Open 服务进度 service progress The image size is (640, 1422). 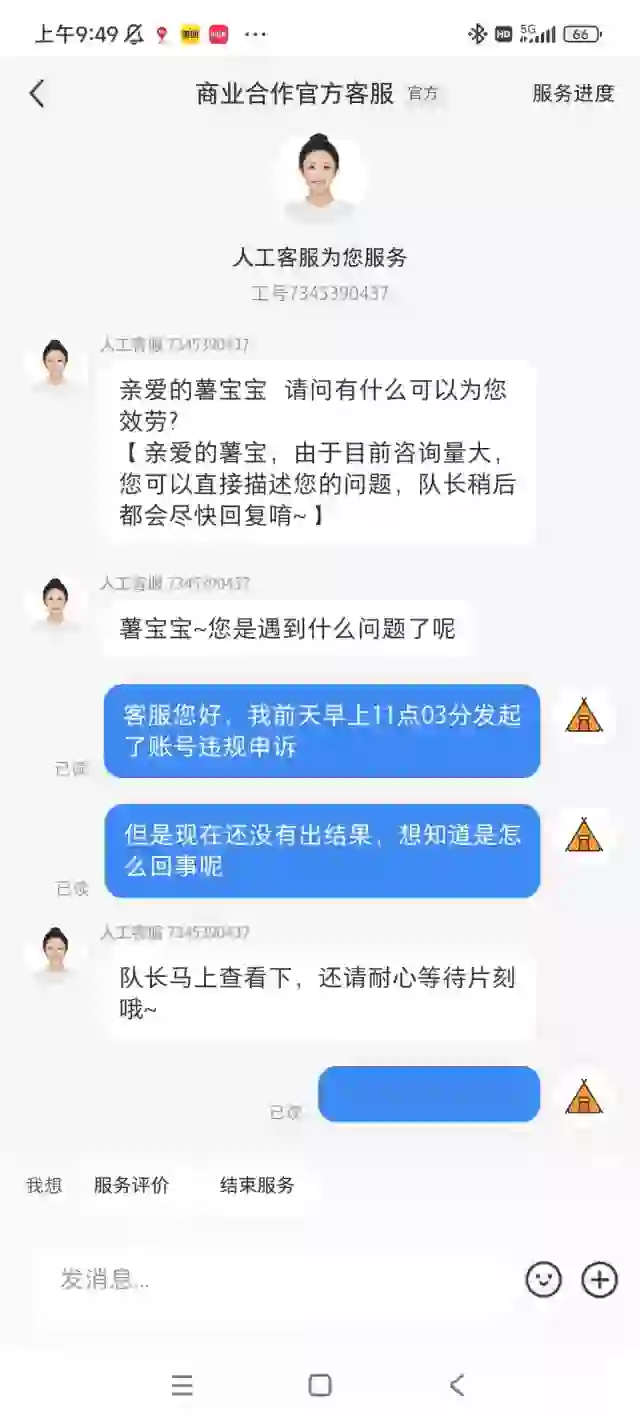(572, 94)
